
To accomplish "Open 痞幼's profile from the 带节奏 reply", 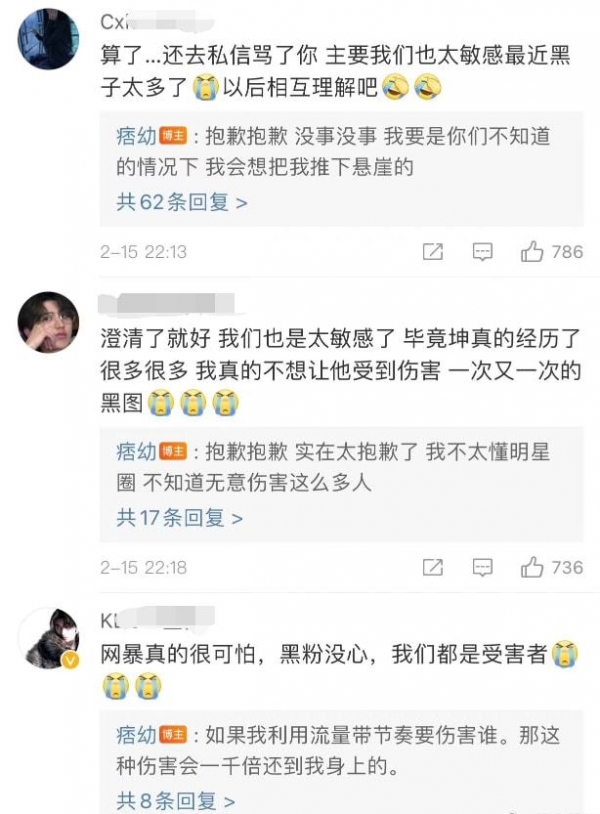I will coord(136,736).
